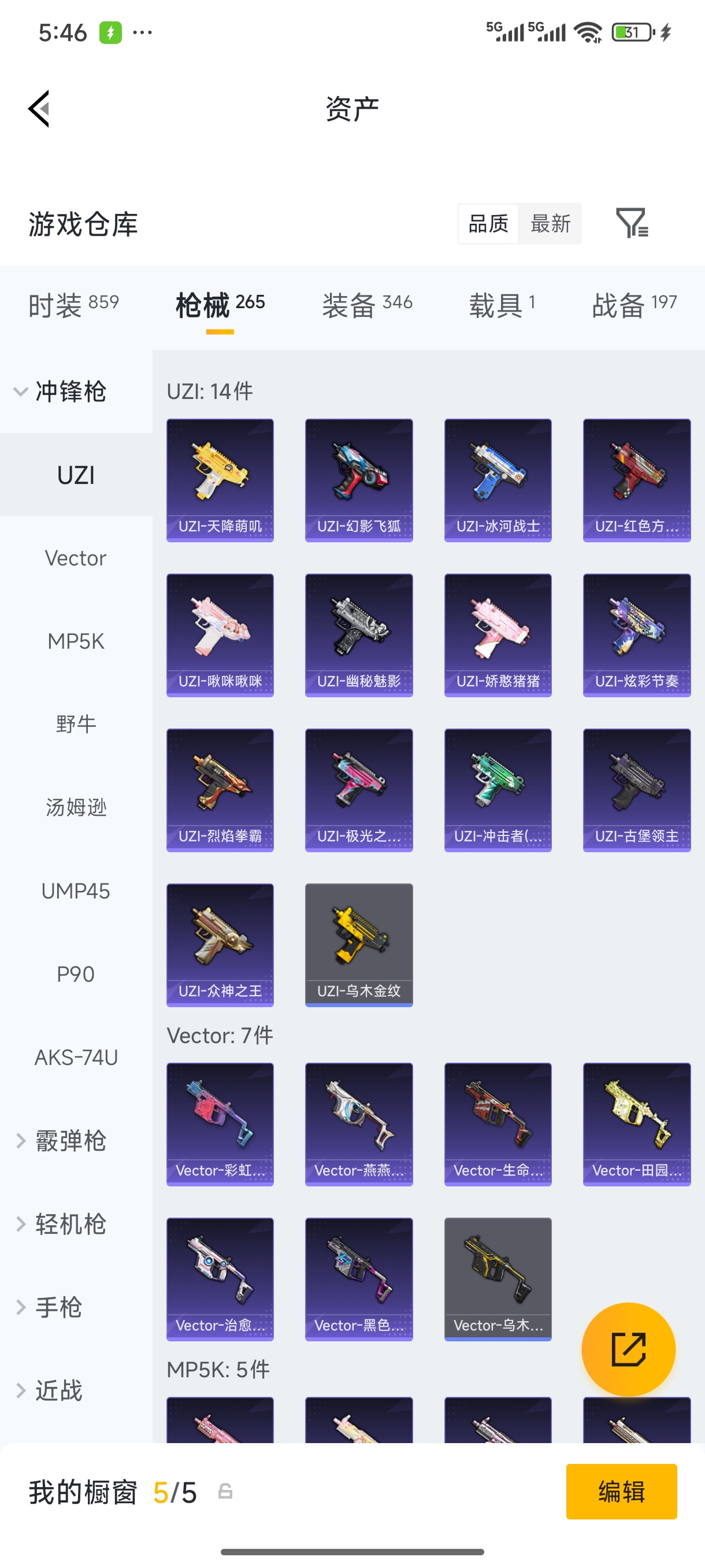Expand the 轻机枪 category

point(61,1224)
